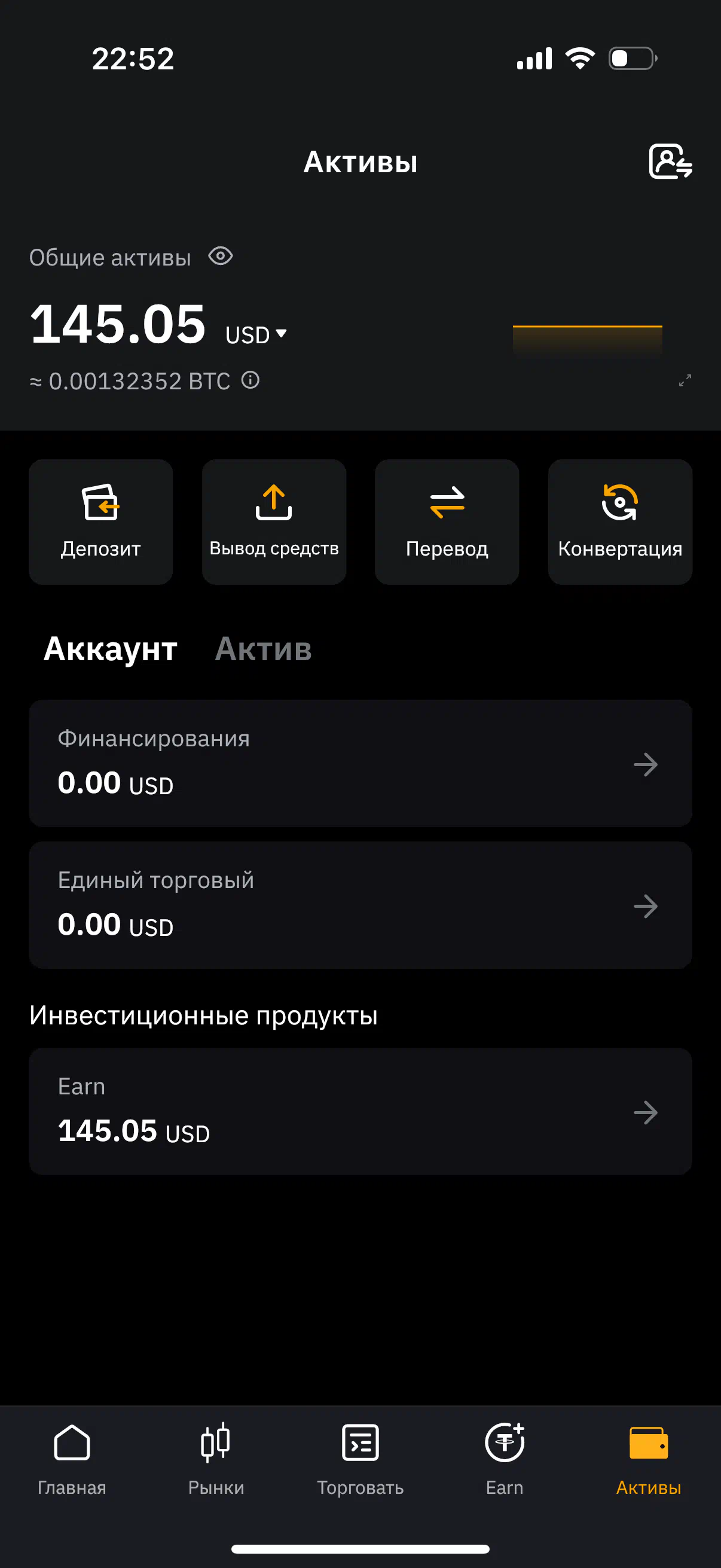Open the Единый торговый account
The height and width of the screenshot is (1568, 721).
(360, 905)
